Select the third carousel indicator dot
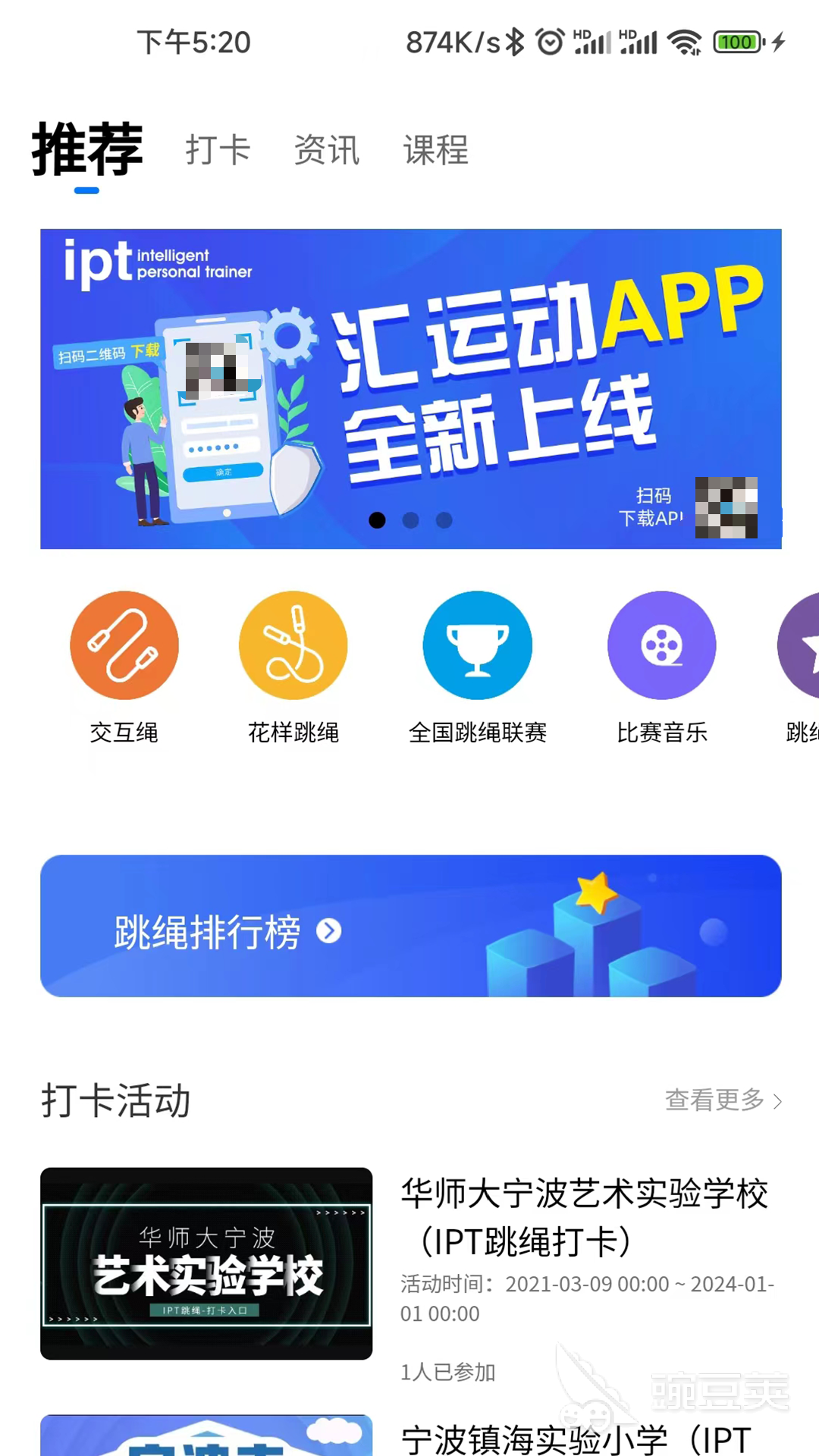819x1456 pixels. coord(444,521)
